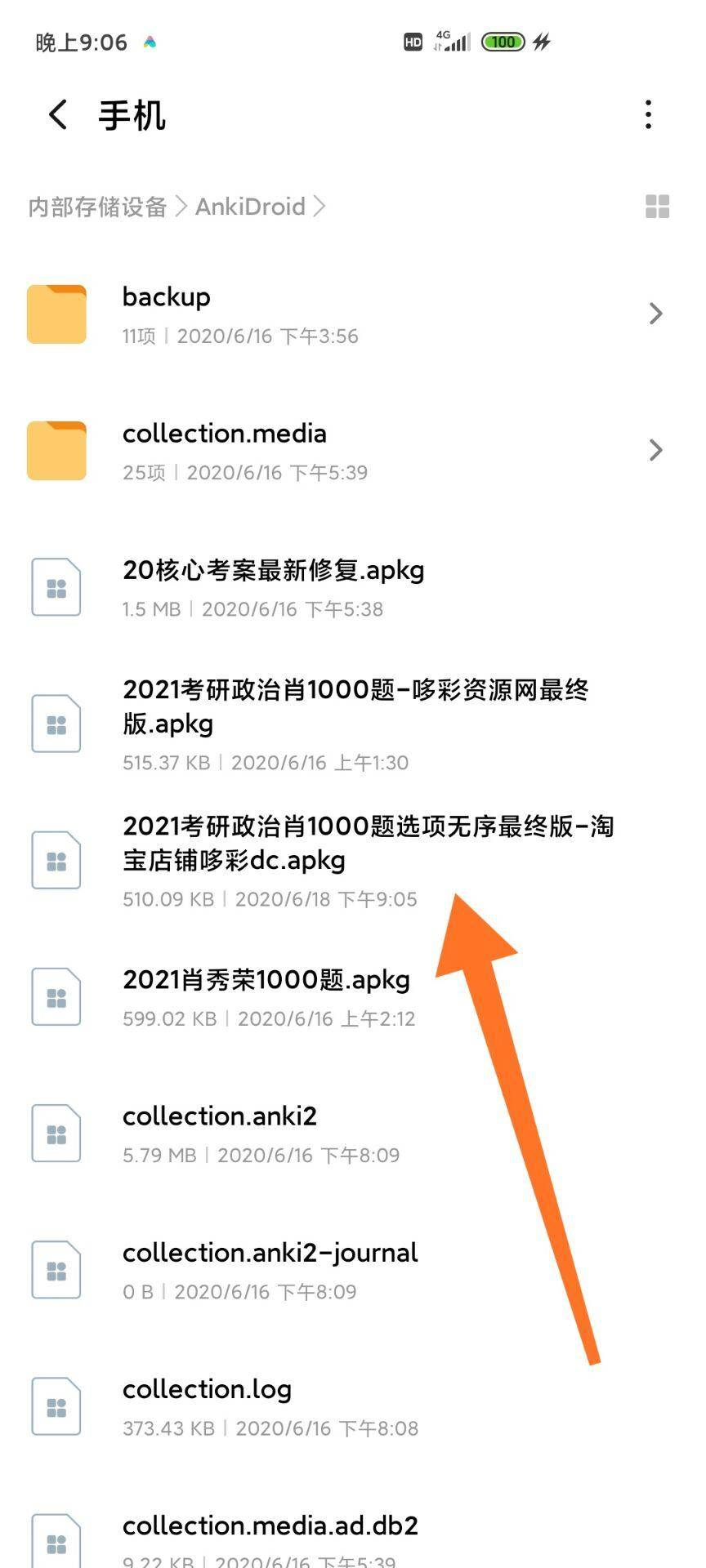Open the three-dot overflow menu
The height and width of the screenshot is (1568, 706).
[x=648, y=115]
